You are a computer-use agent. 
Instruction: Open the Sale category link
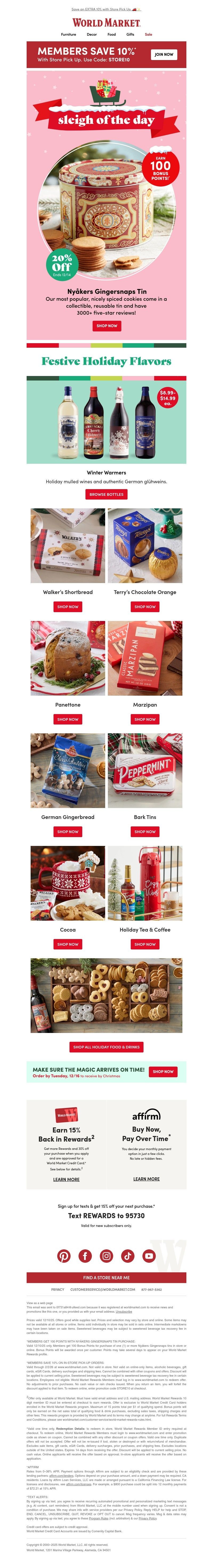(148, 35)
